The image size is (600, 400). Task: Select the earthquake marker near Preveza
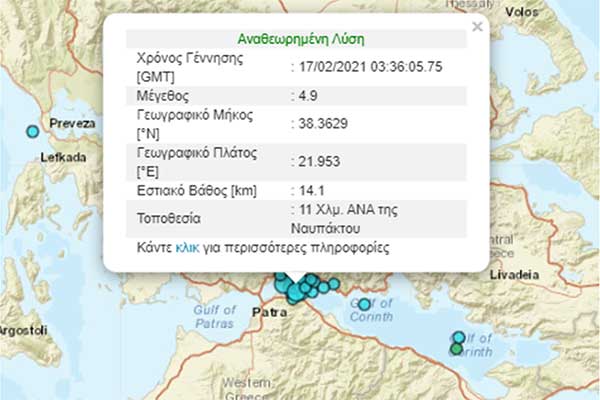[x=32, y=131]
